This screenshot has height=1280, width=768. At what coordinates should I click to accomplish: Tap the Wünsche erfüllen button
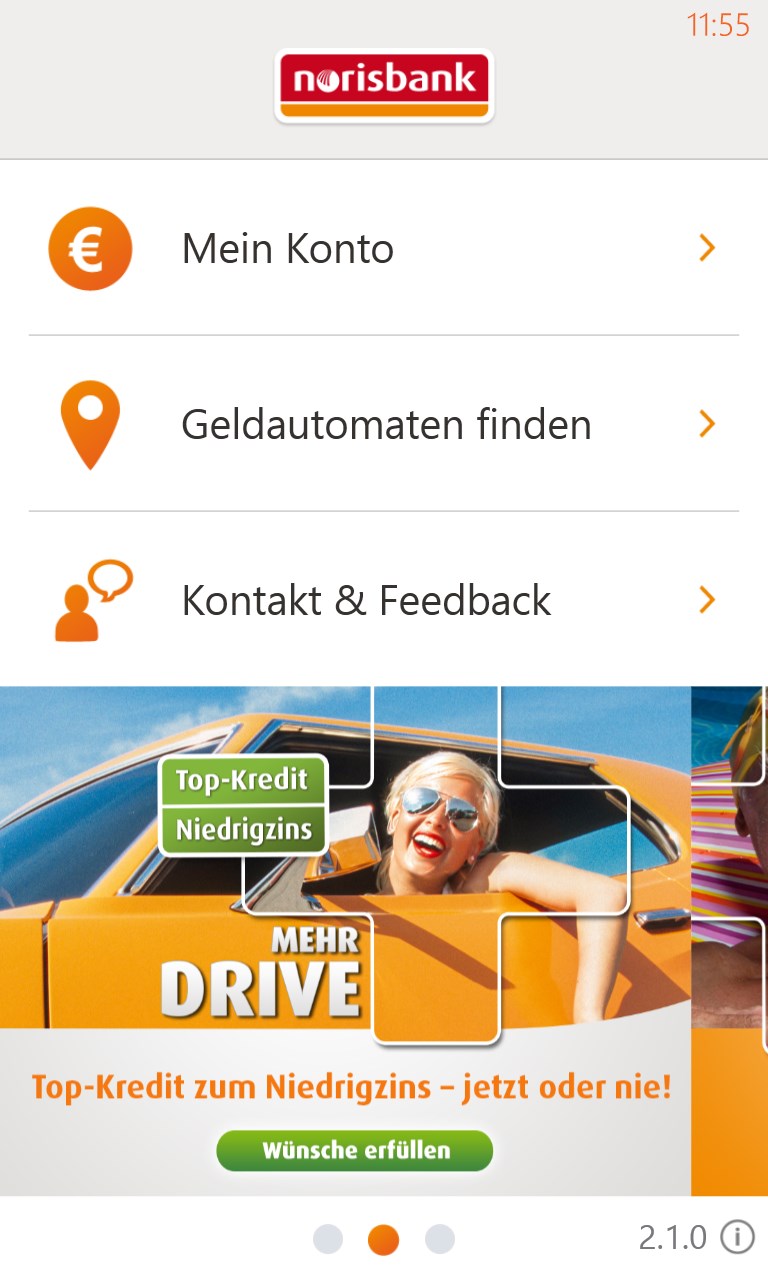coord(355,1150)
